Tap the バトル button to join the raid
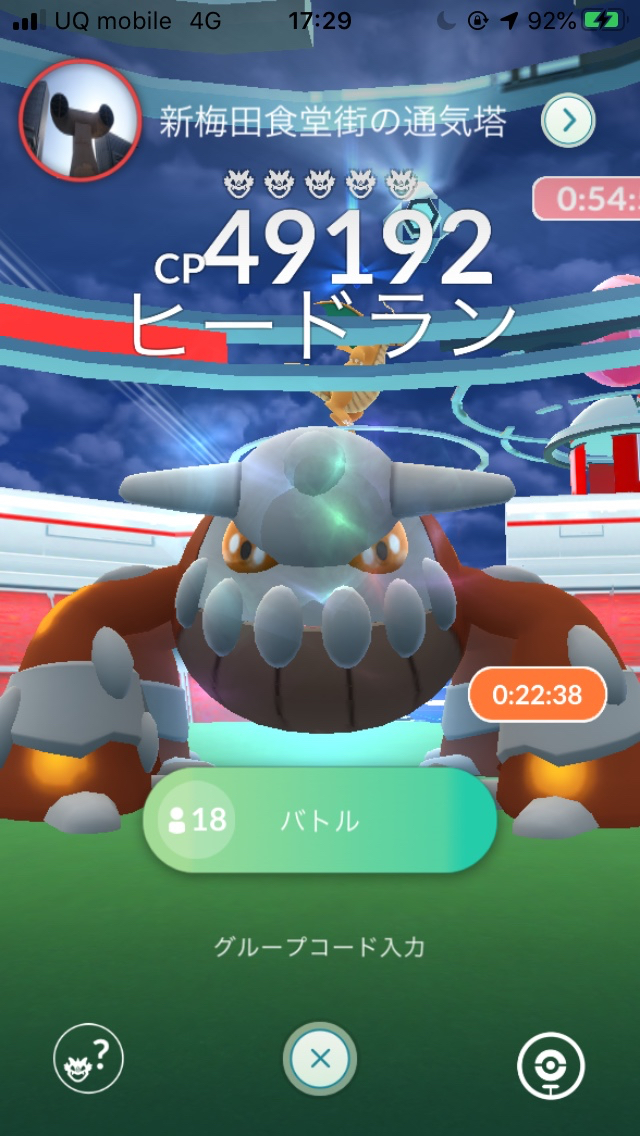Viewport: 640px width, 1136px height. tap(320, 821)
